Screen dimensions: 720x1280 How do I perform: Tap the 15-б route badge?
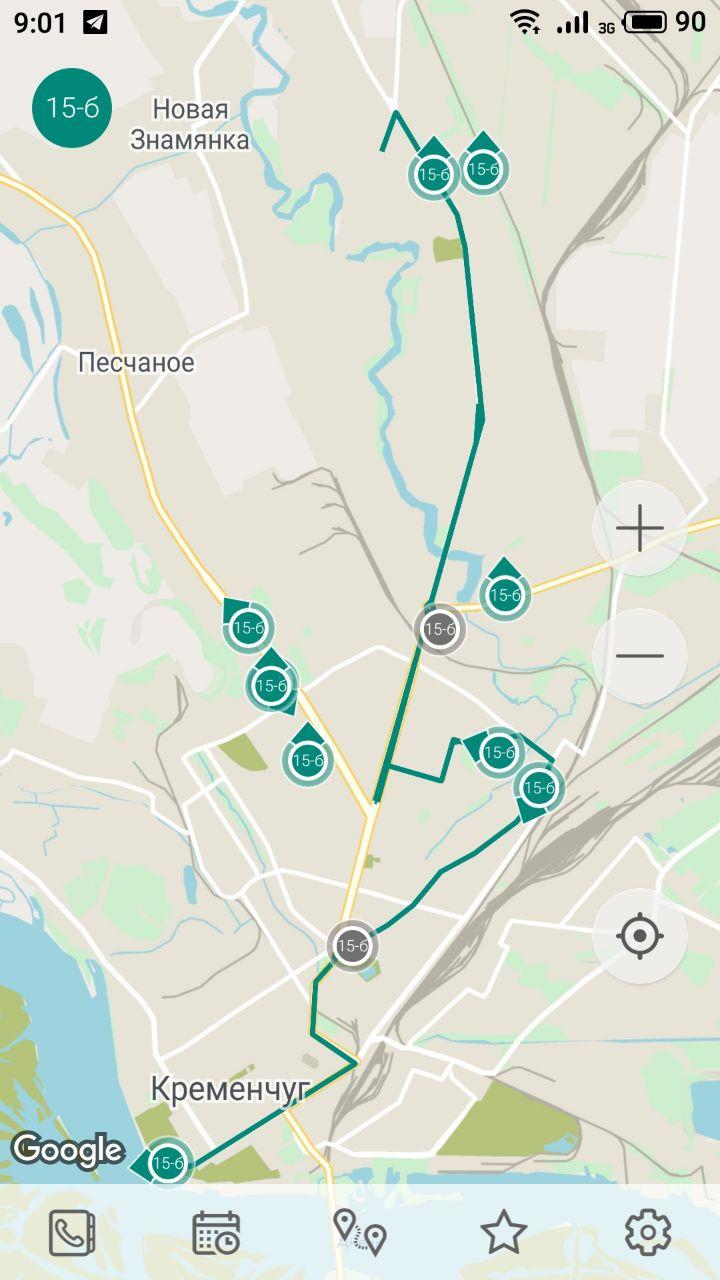tap(72, 108)
